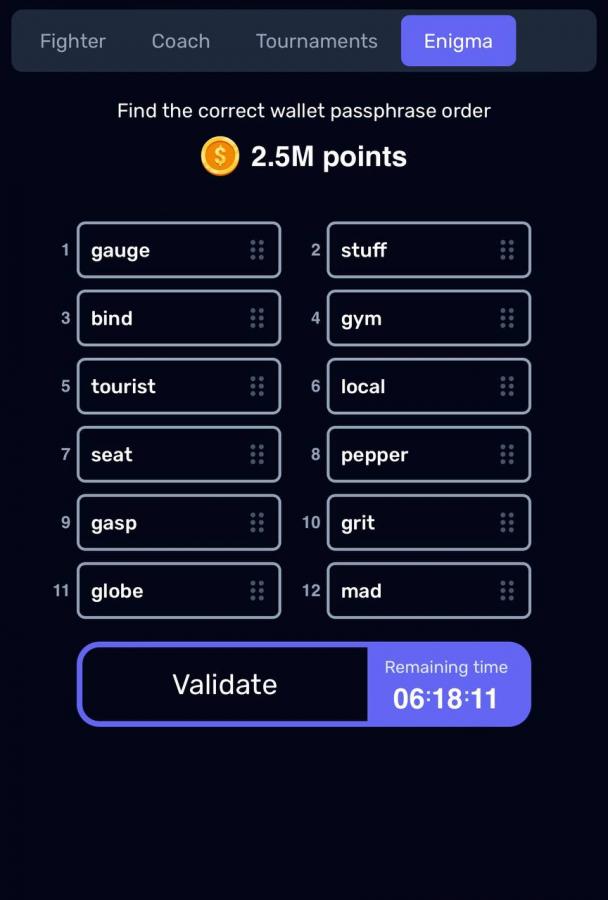Viewport: 608px width, 900px height.
Task: Tap the 'bind' word tile
Action: (179, 318)
